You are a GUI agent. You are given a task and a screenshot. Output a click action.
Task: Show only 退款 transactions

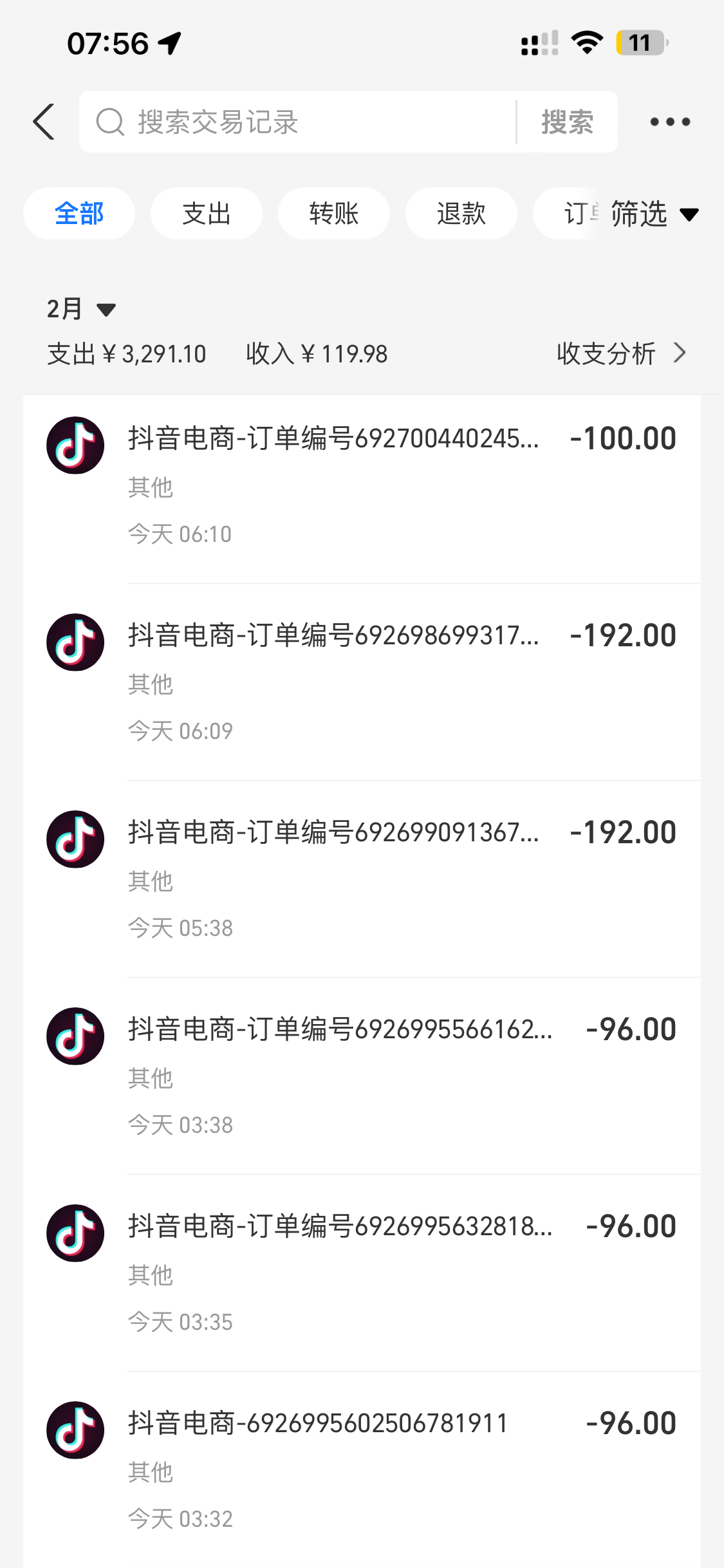[461, 214]
